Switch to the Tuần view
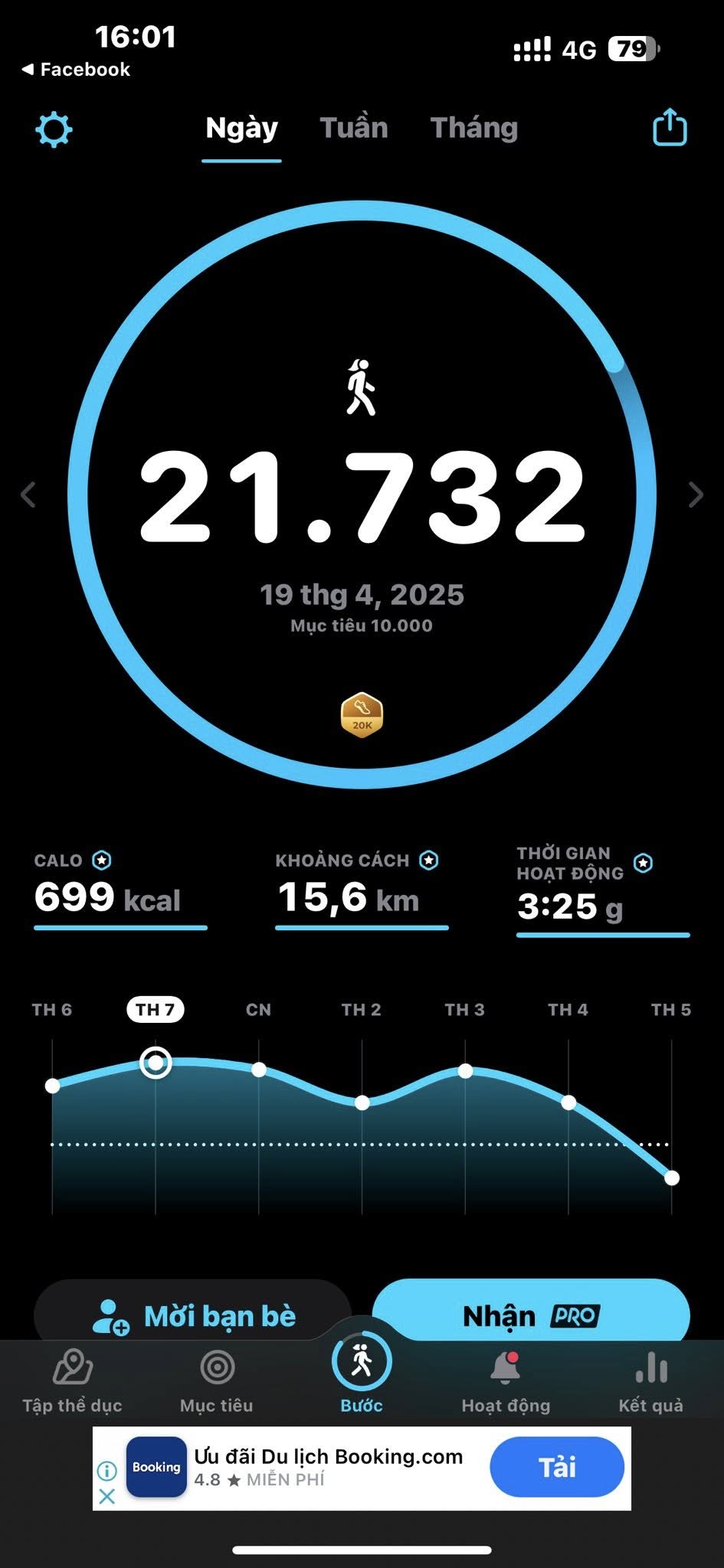 pyautogui.click(x=353, y=128)
